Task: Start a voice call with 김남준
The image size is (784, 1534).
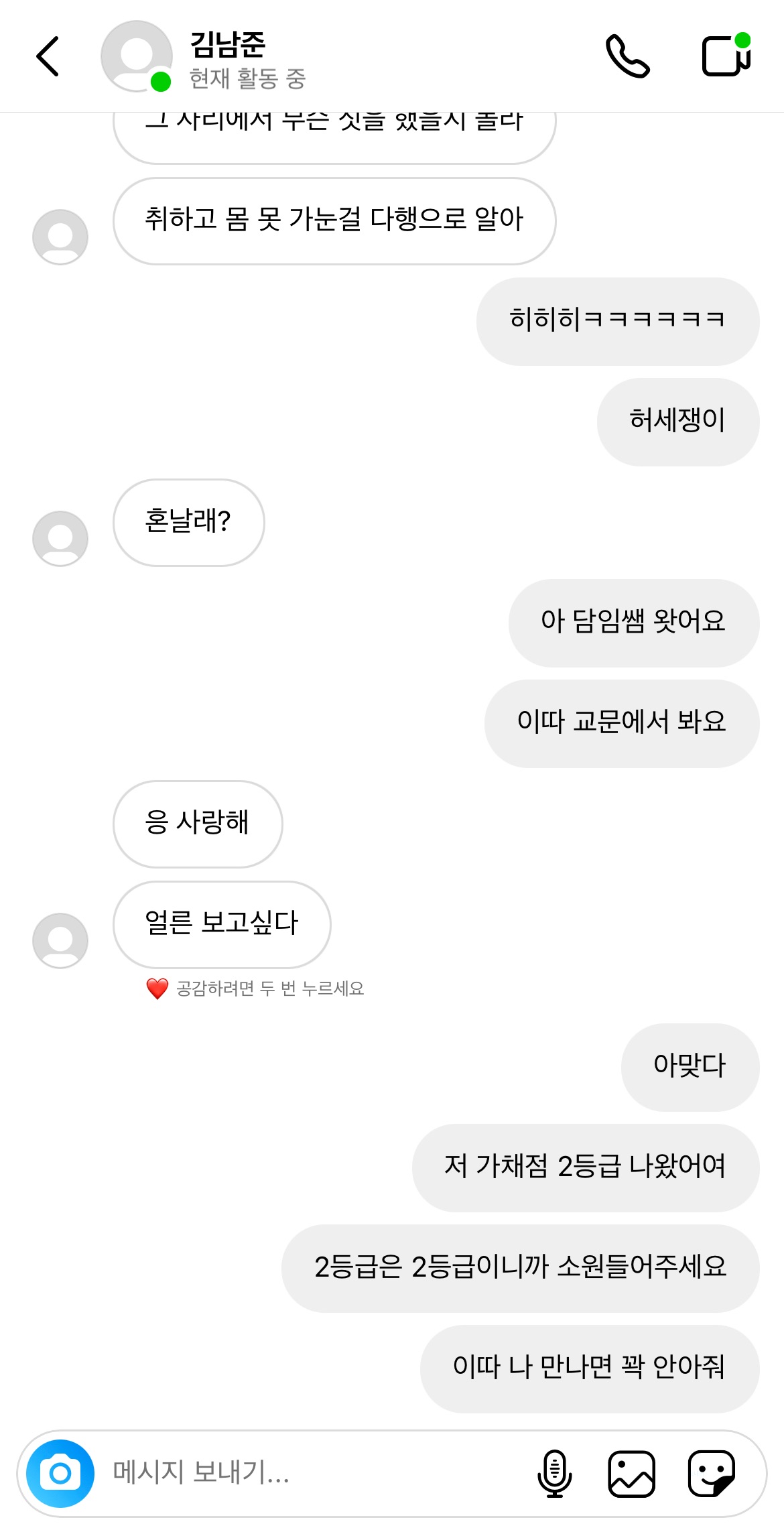Action: coord(627,57)
